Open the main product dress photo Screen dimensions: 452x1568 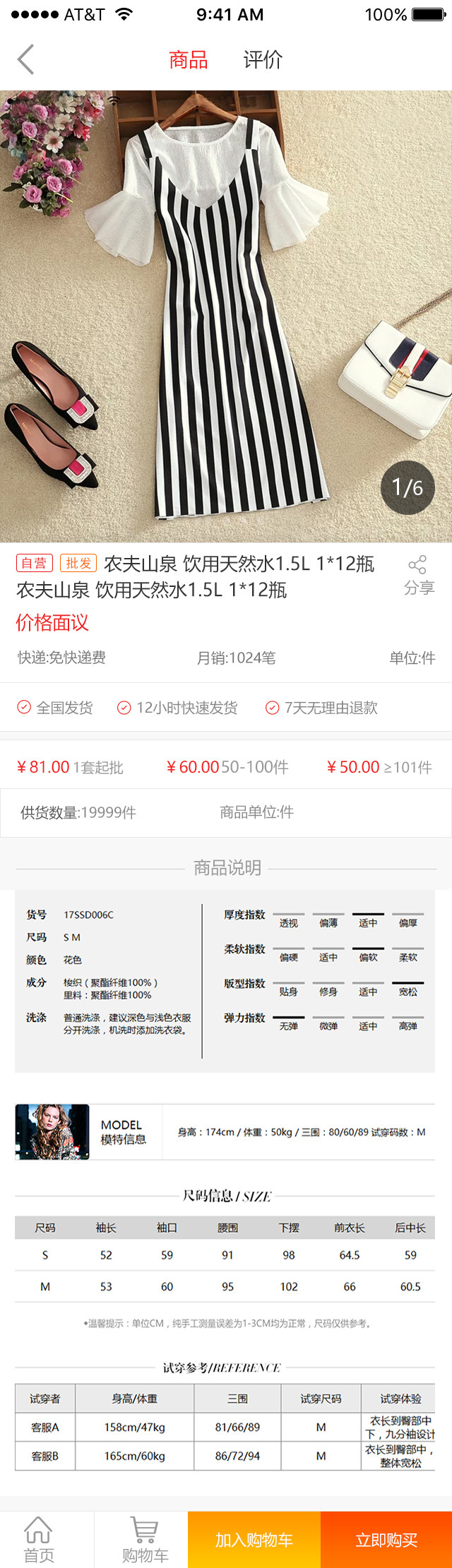pyautogui.click(x=226, y=316)
